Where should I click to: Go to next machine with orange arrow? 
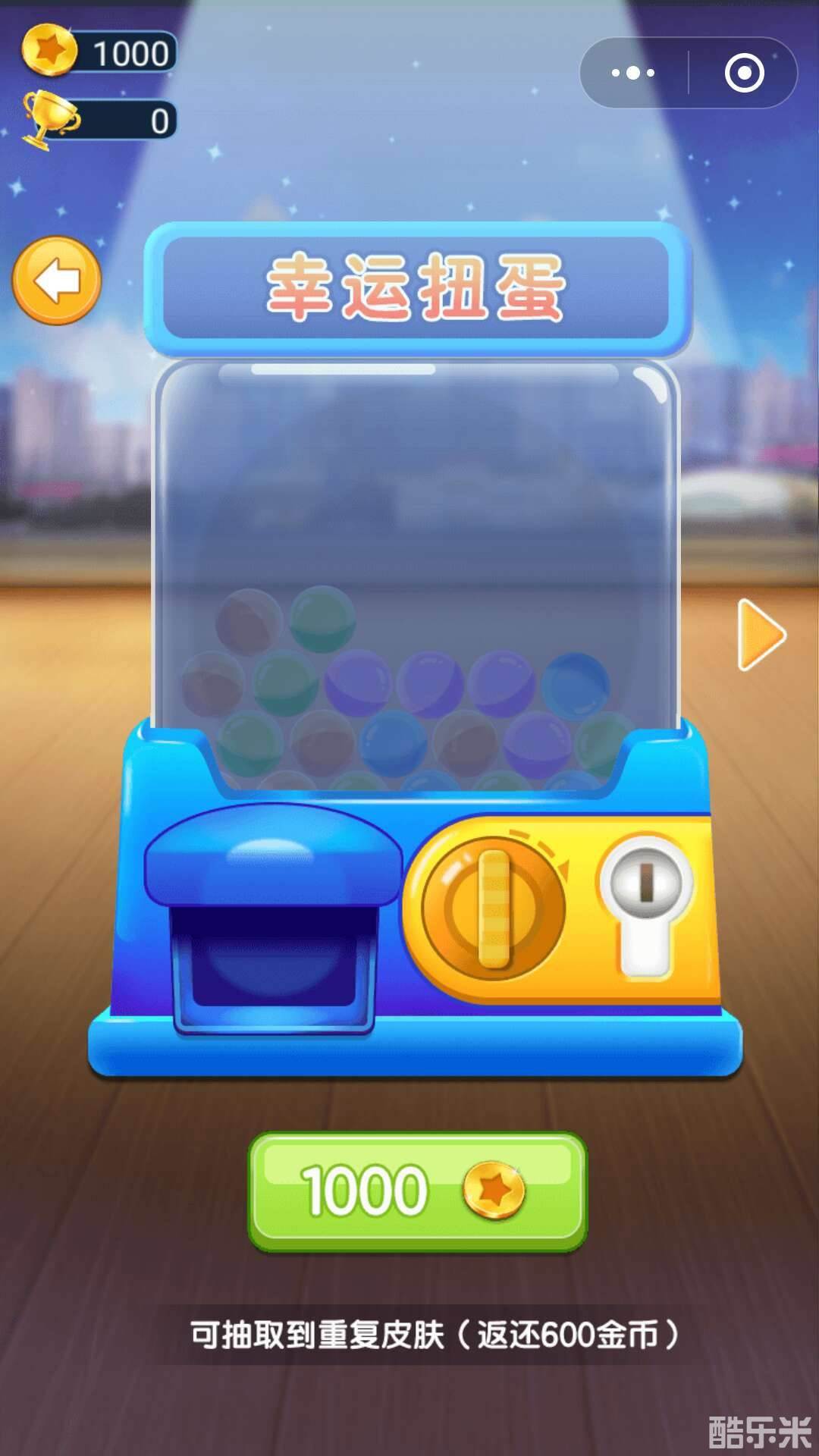click(x=761, y=635)
